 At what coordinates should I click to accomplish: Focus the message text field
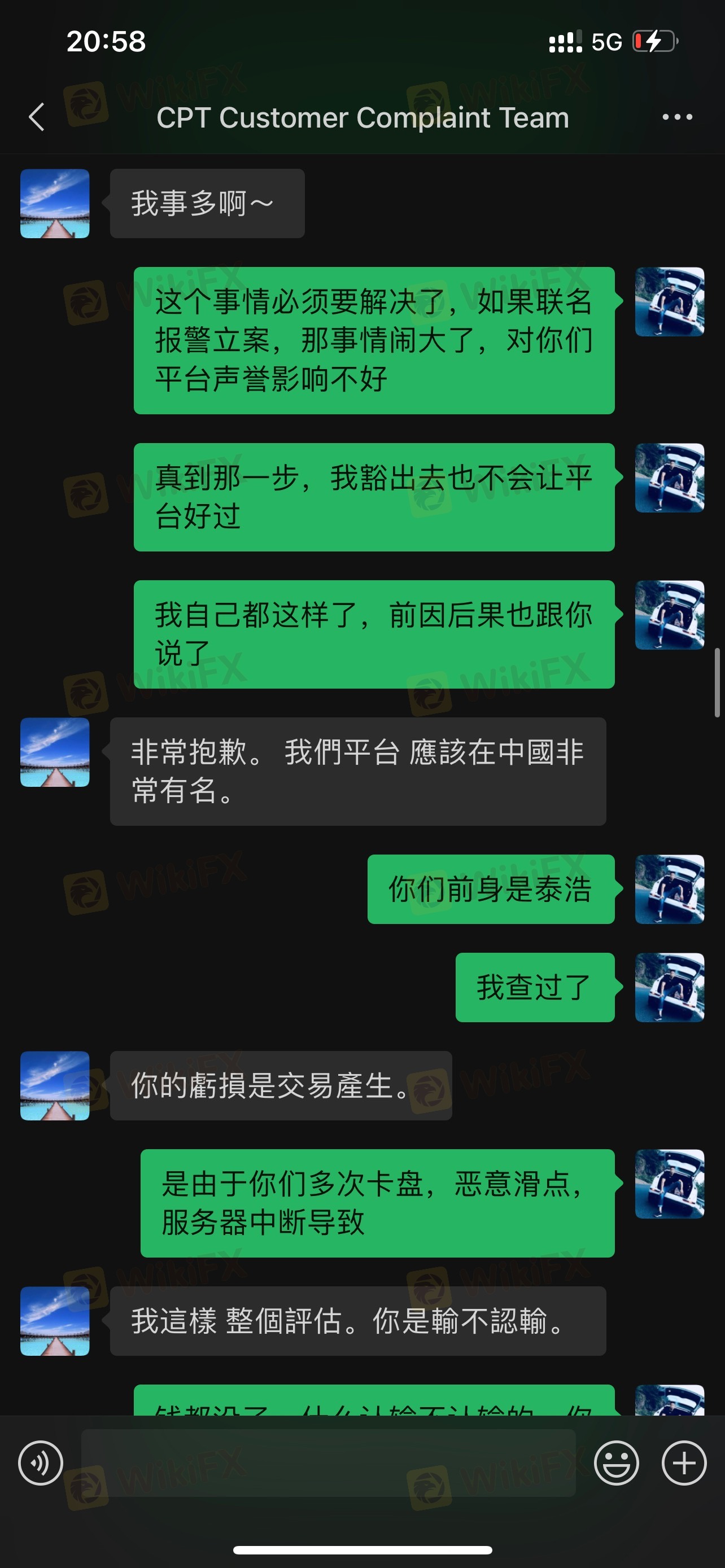coord(329,1464)
